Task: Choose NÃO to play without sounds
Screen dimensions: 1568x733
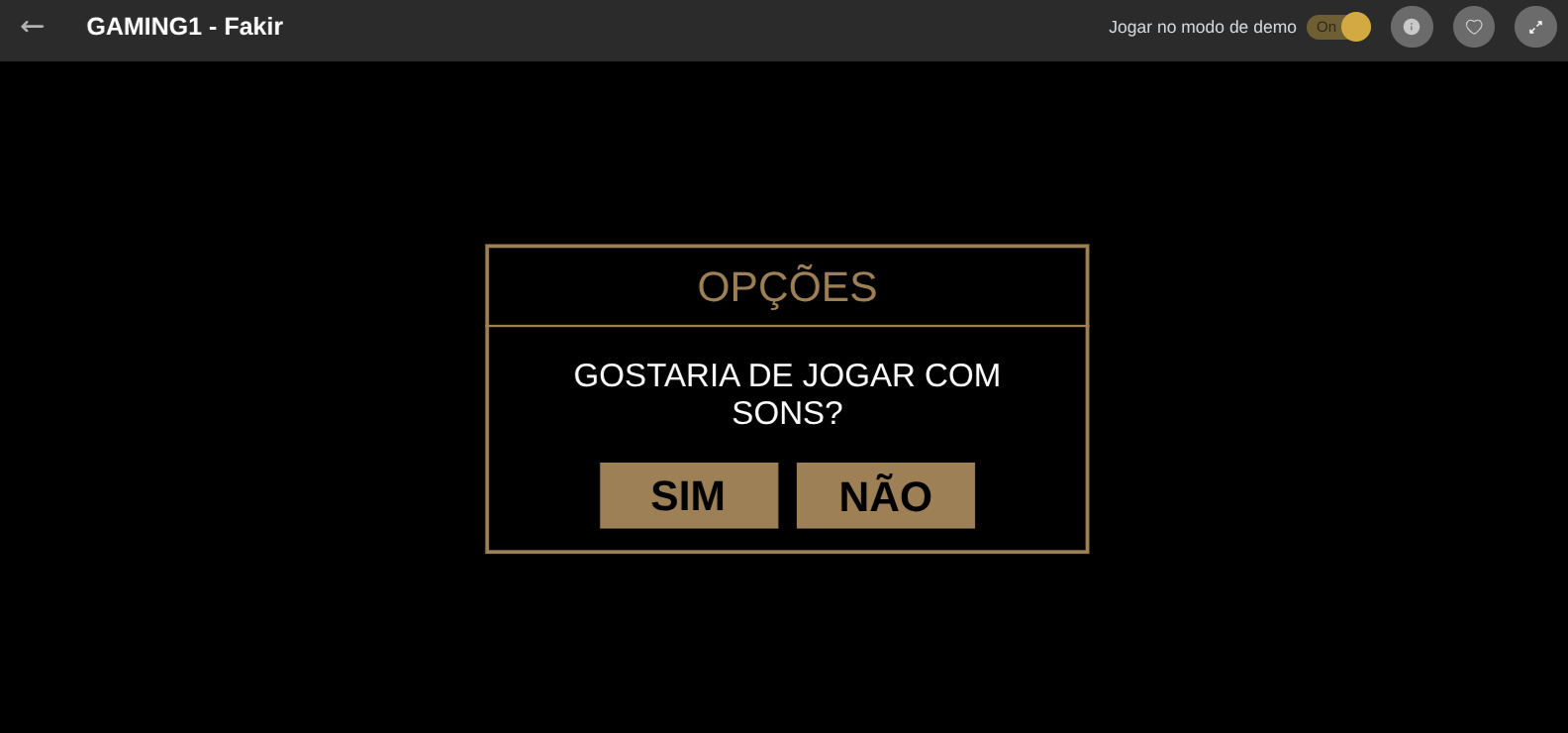Action: [885, 495]
